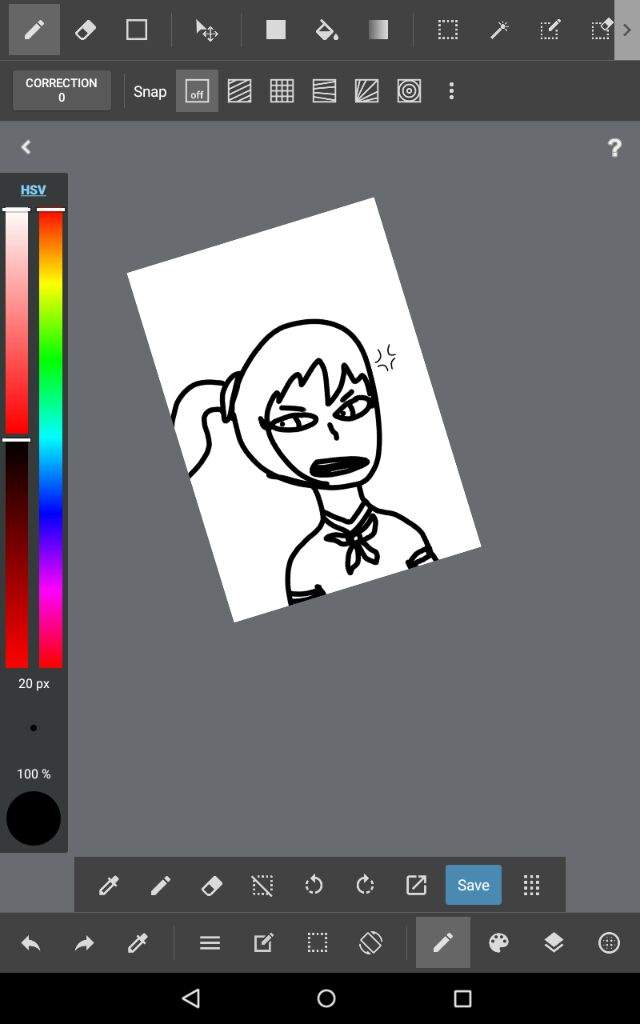The width and height of the screenshot is (640, 1024).
Task: Collapse the panel with left chevron
Action: point(26,147)
